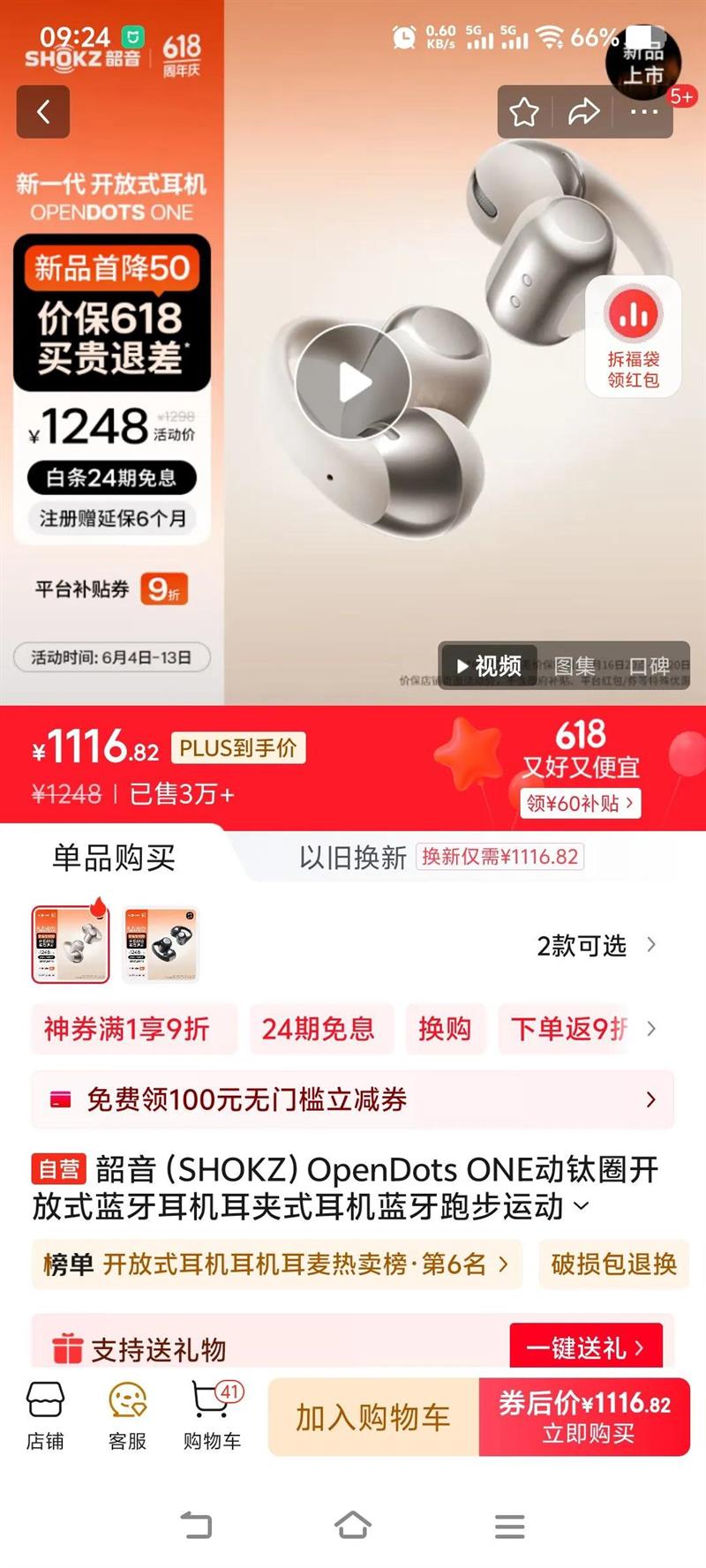Get the free 100元 no-threshold coupon

[x=353, y=1099]
